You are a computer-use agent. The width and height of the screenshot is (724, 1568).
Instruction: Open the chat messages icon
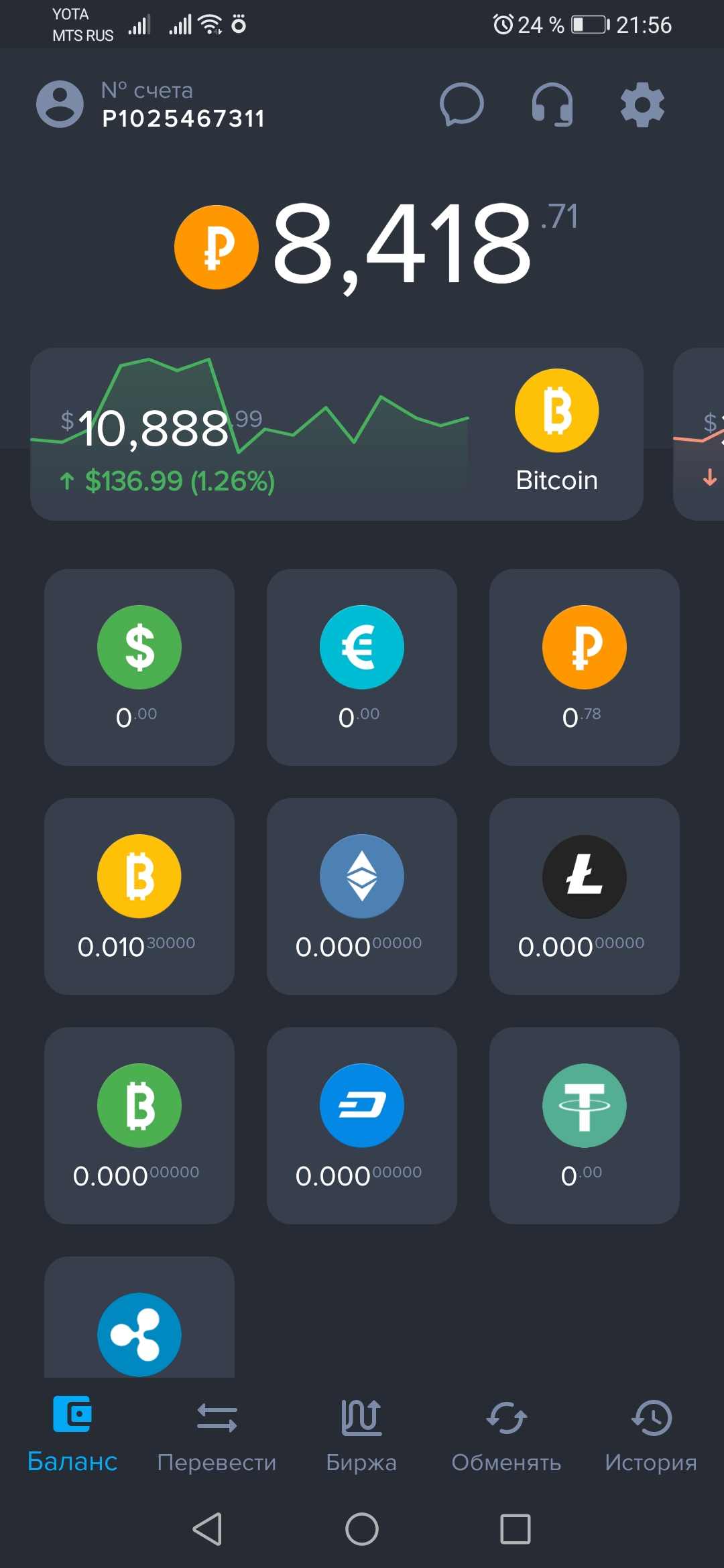[461, 105]
